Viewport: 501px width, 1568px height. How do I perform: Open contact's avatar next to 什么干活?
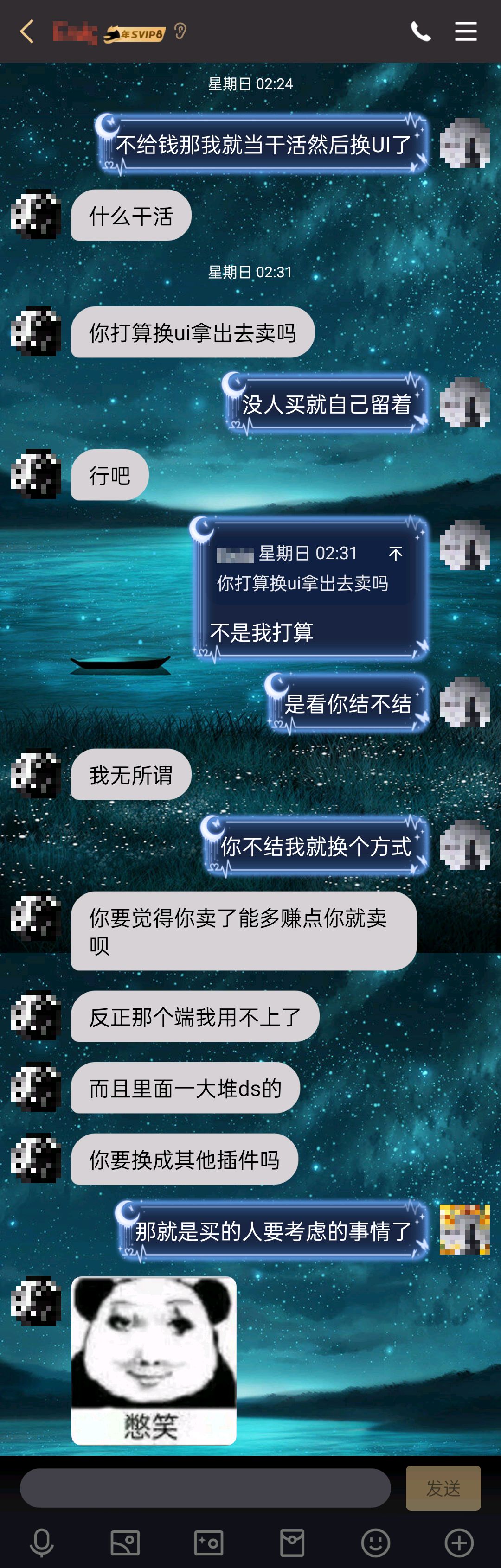[36, 215]
